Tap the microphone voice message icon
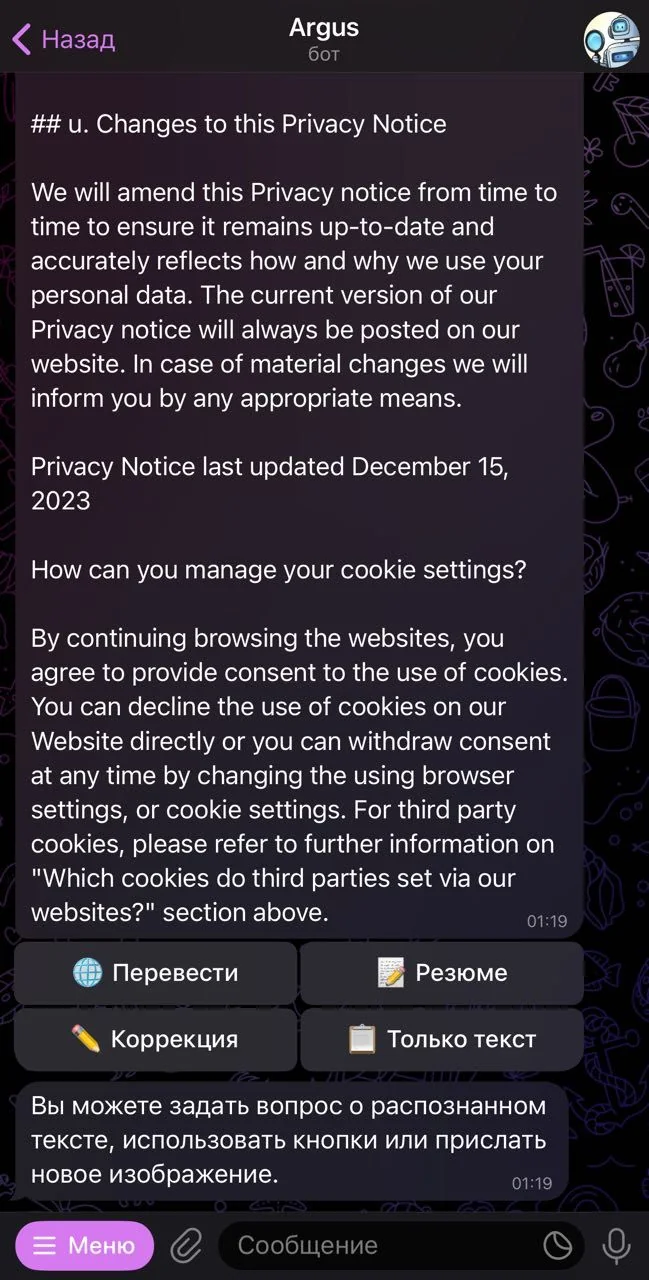Screen dimensions: 649x1280 [x=616, y=1245]
